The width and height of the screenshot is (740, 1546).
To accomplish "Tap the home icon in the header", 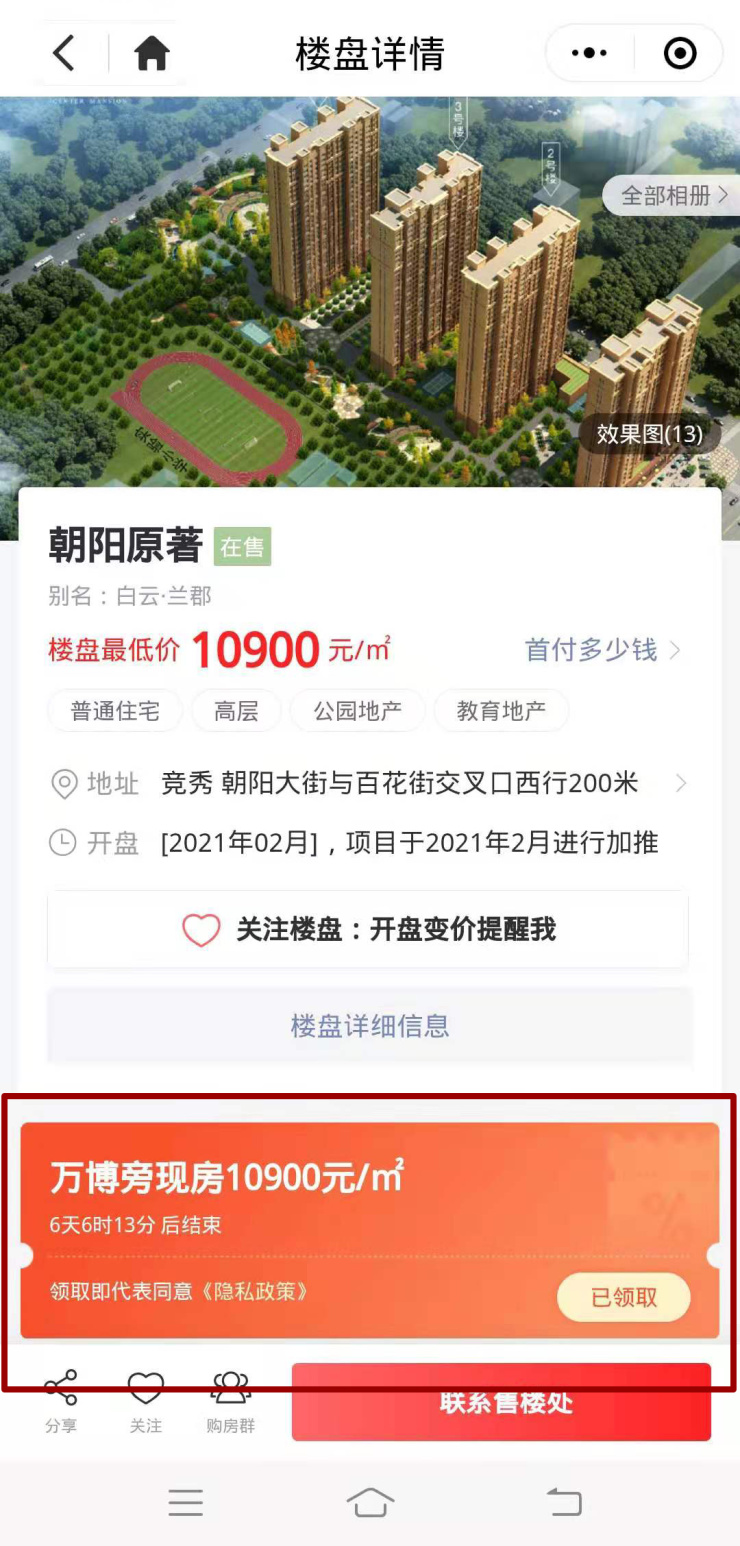I will pyautogui.click(x=152, y=53).
